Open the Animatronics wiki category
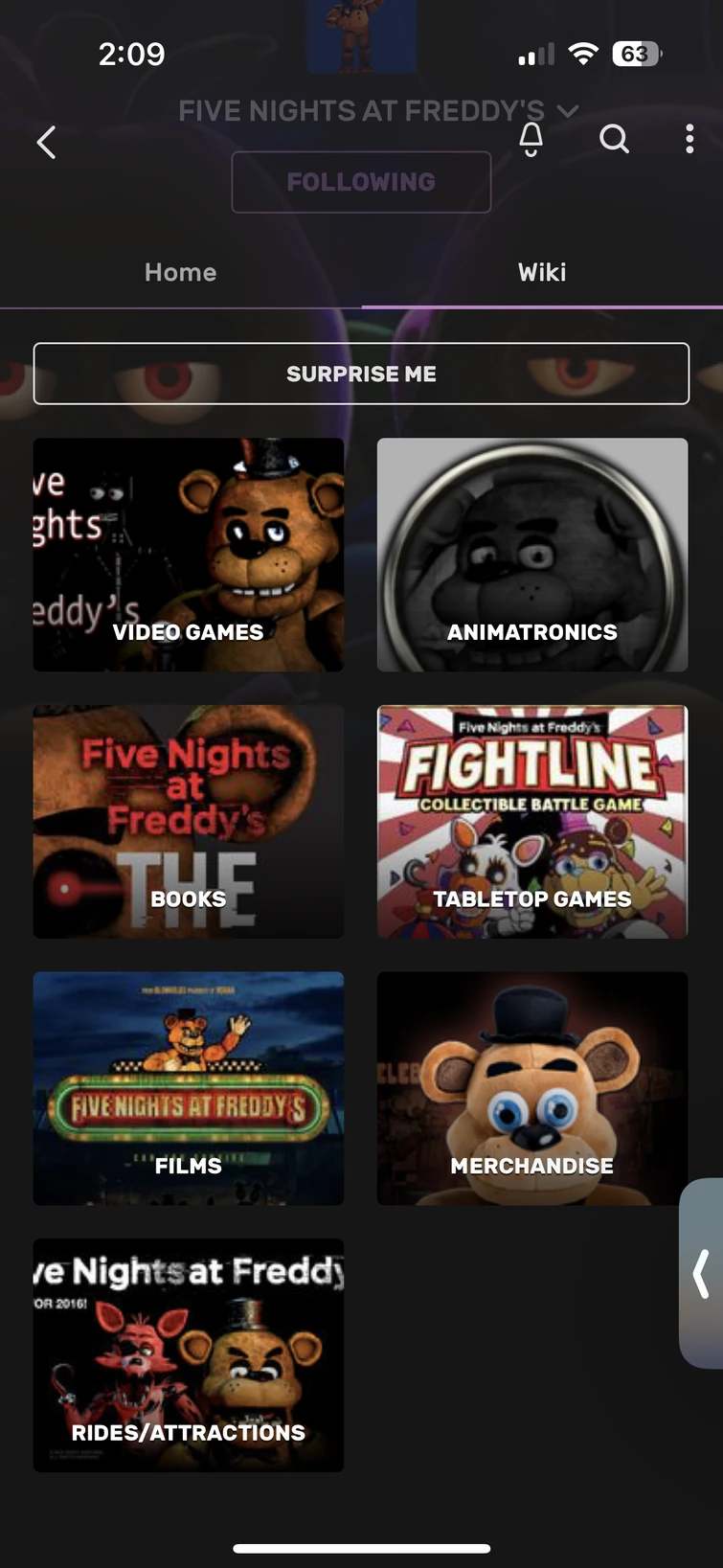This screenshot has height=1568, width=723. (x=531, y=554)
